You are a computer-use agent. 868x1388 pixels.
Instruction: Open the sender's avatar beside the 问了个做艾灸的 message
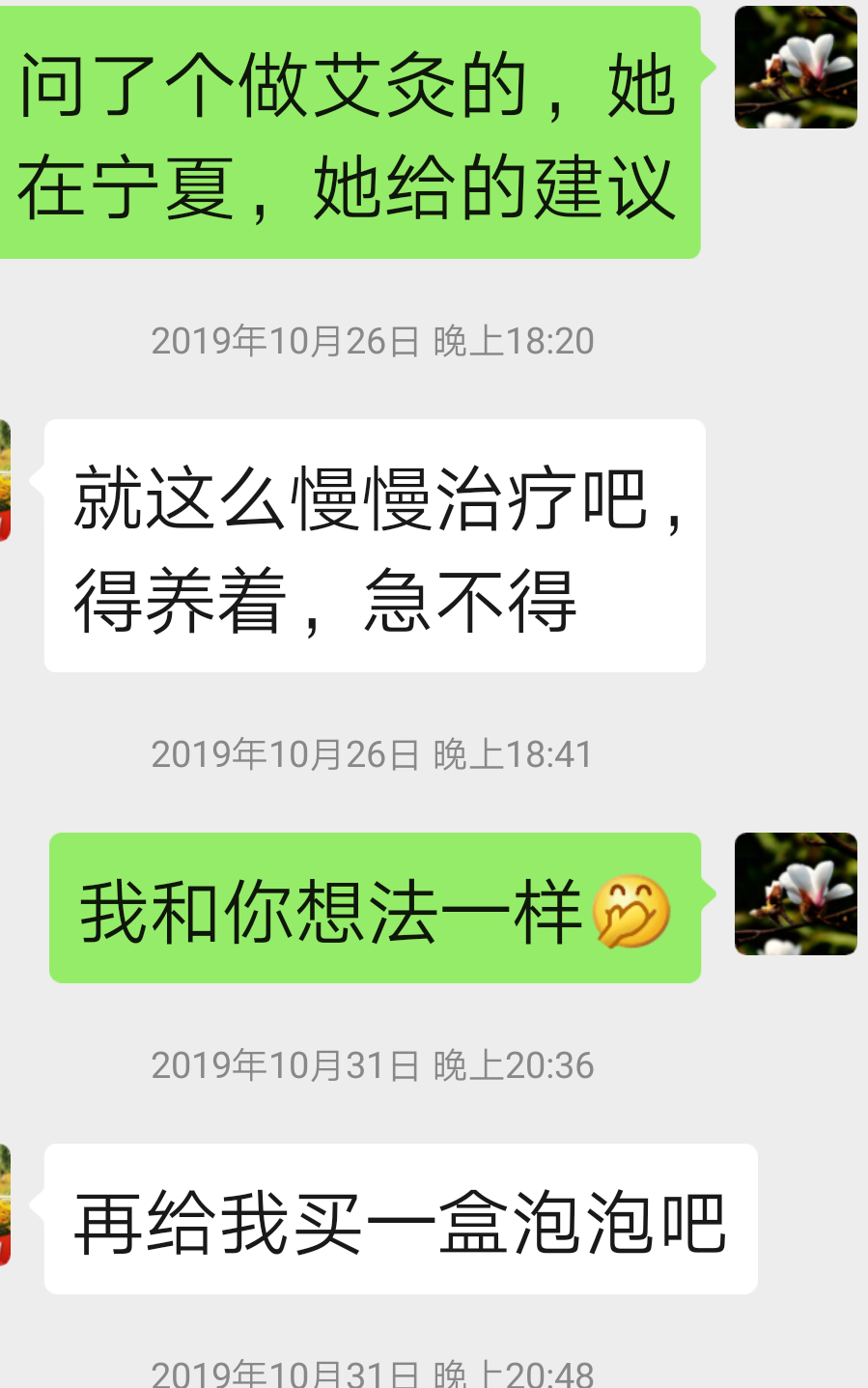(x=796, y=68)
